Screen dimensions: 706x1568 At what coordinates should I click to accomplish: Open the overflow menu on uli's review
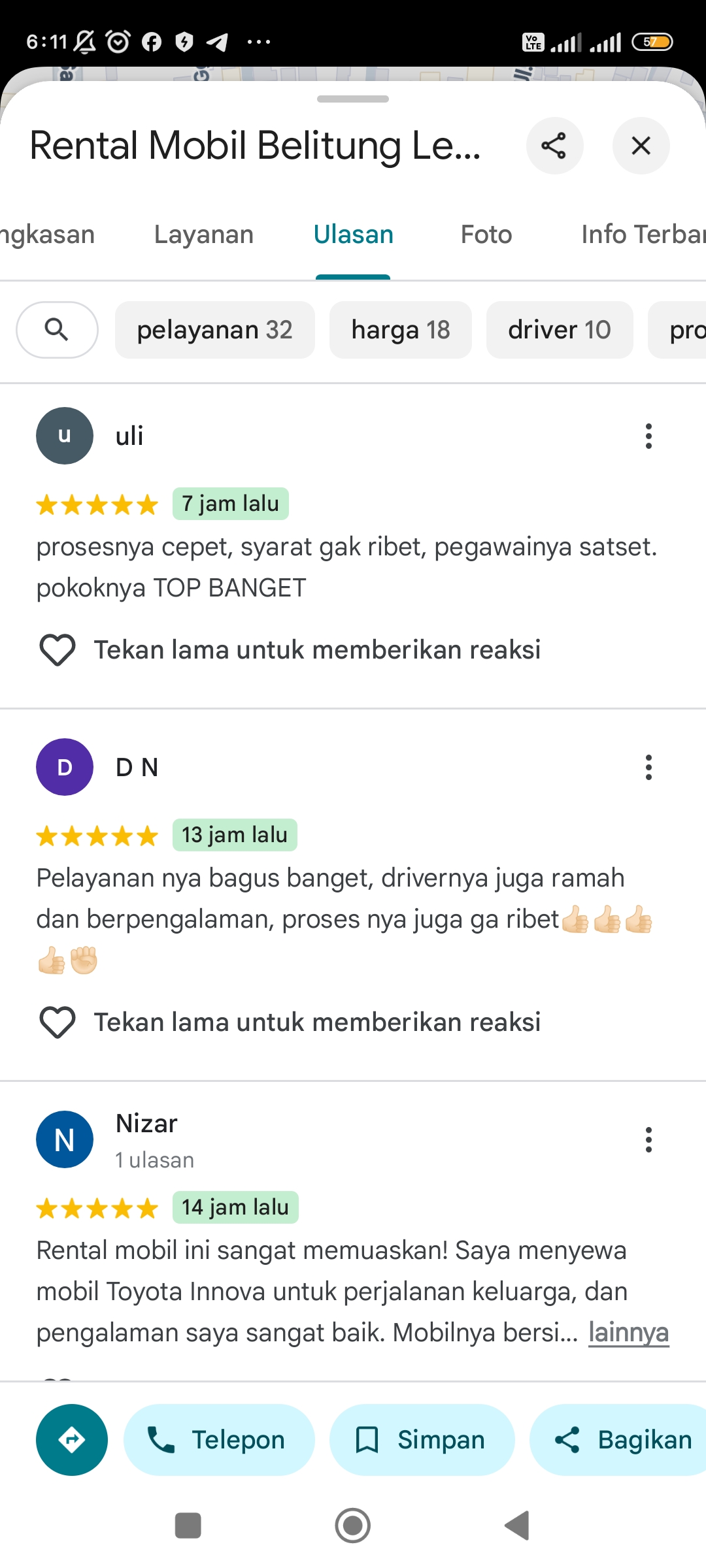pos(648,436)
